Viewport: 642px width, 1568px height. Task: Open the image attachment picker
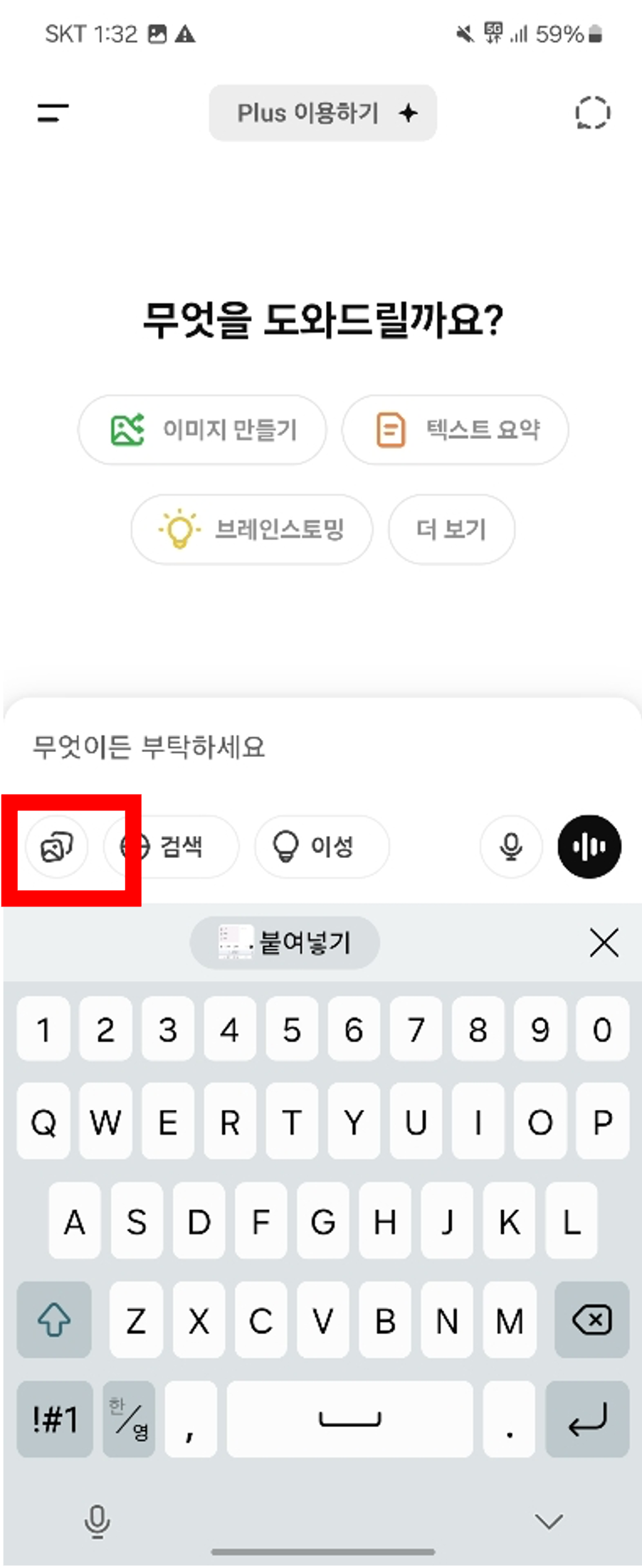[56, 847]
